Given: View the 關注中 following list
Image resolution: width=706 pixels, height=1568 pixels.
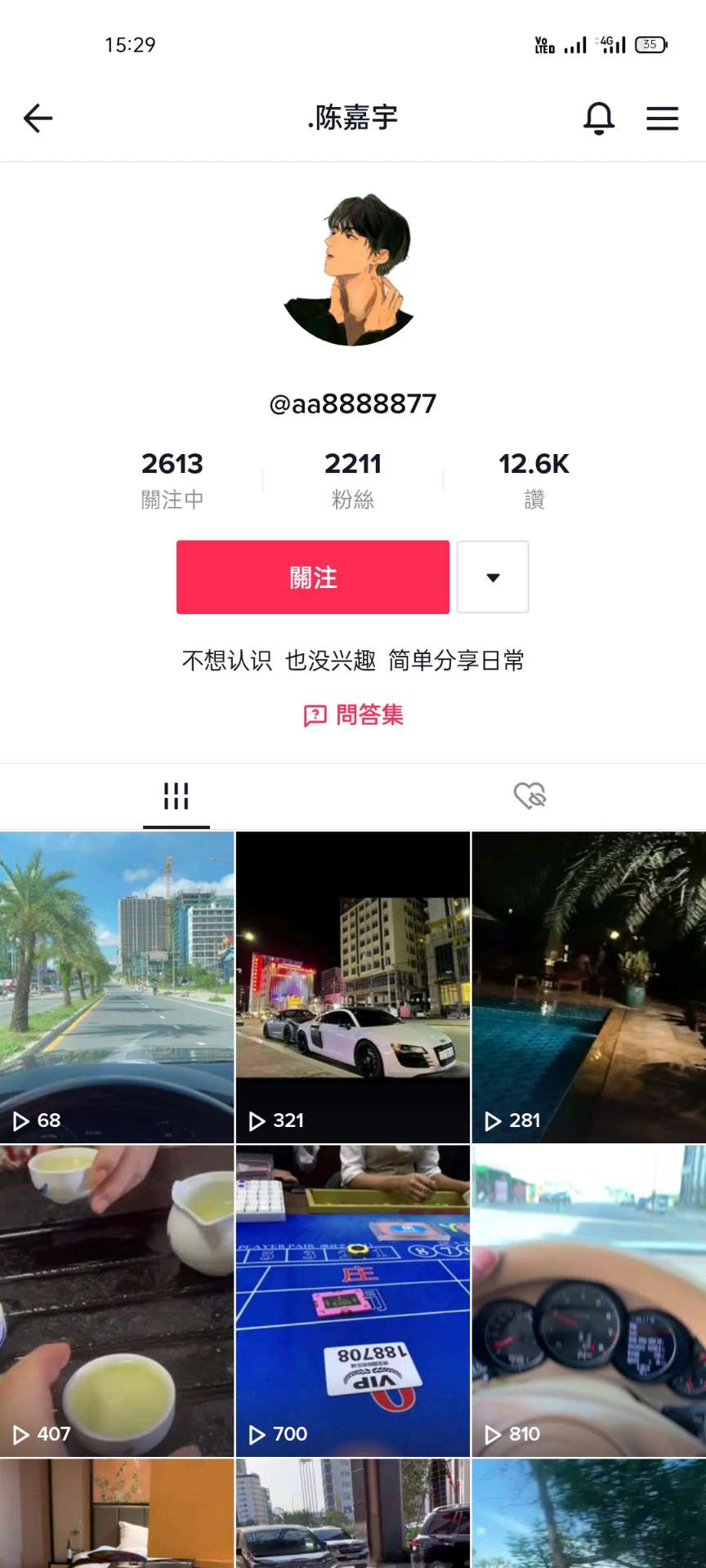Looking at the screenshot, I should (172, 479).
